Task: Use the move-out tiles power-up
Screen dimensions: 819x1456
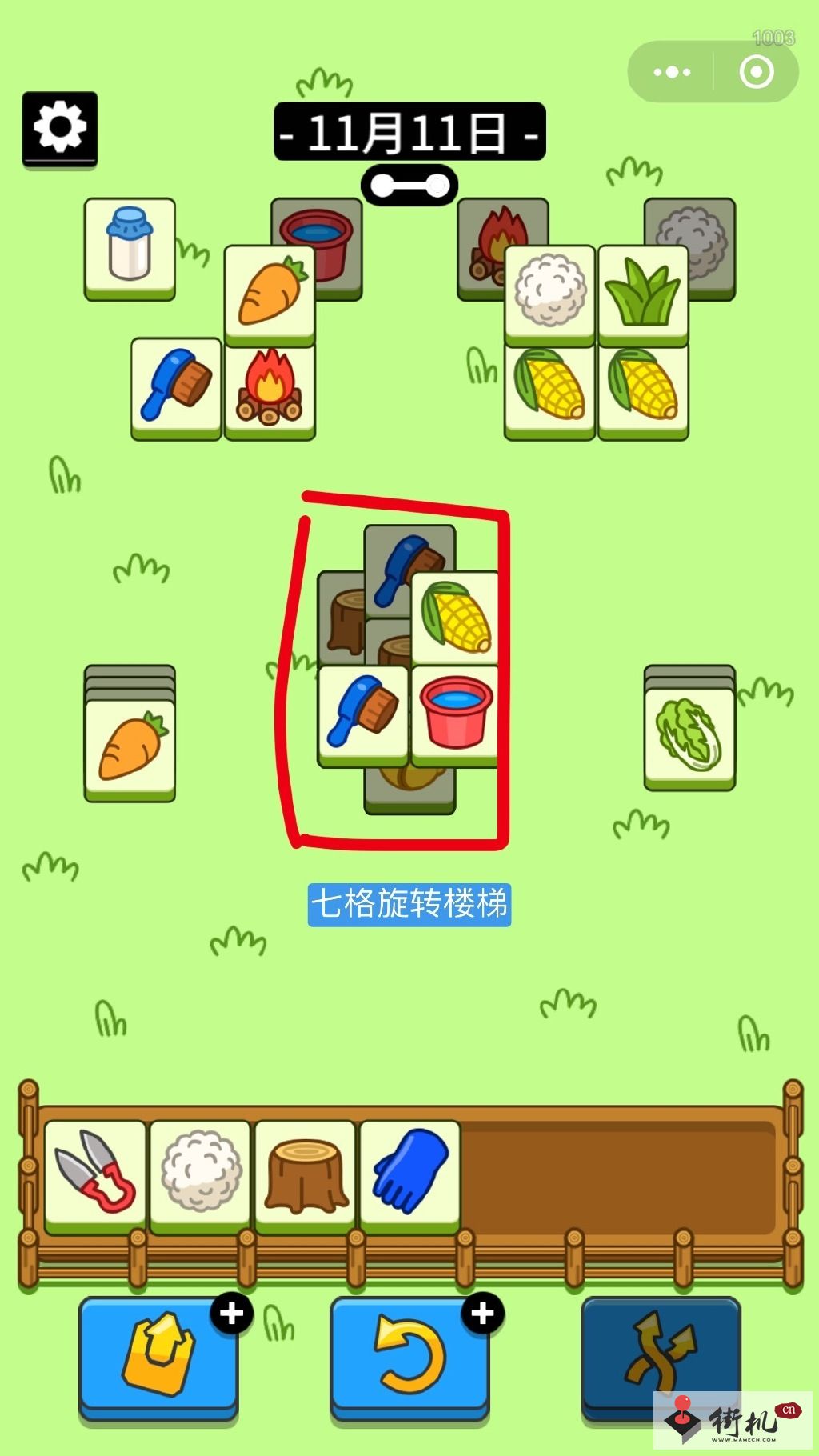Action: [x=158, y=1354]
